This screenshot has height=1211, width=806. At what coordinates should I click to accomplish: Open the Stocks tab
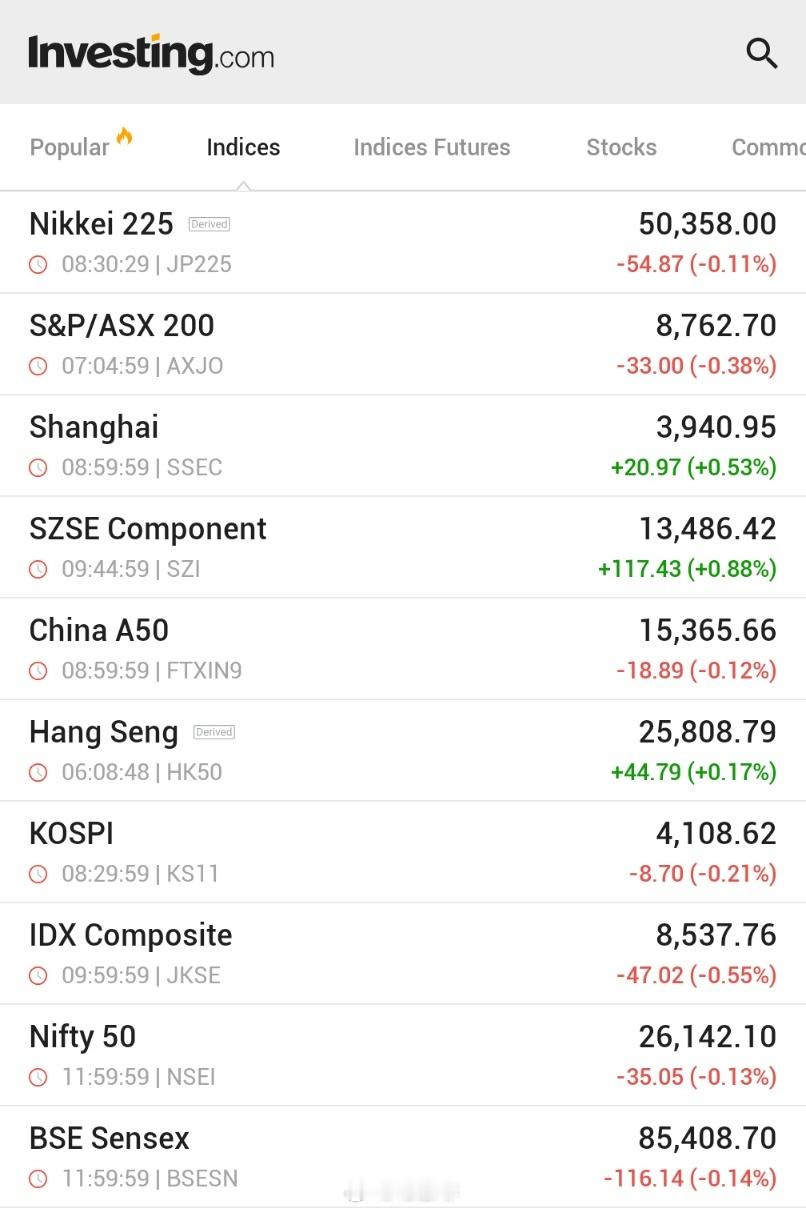(620, 147)
